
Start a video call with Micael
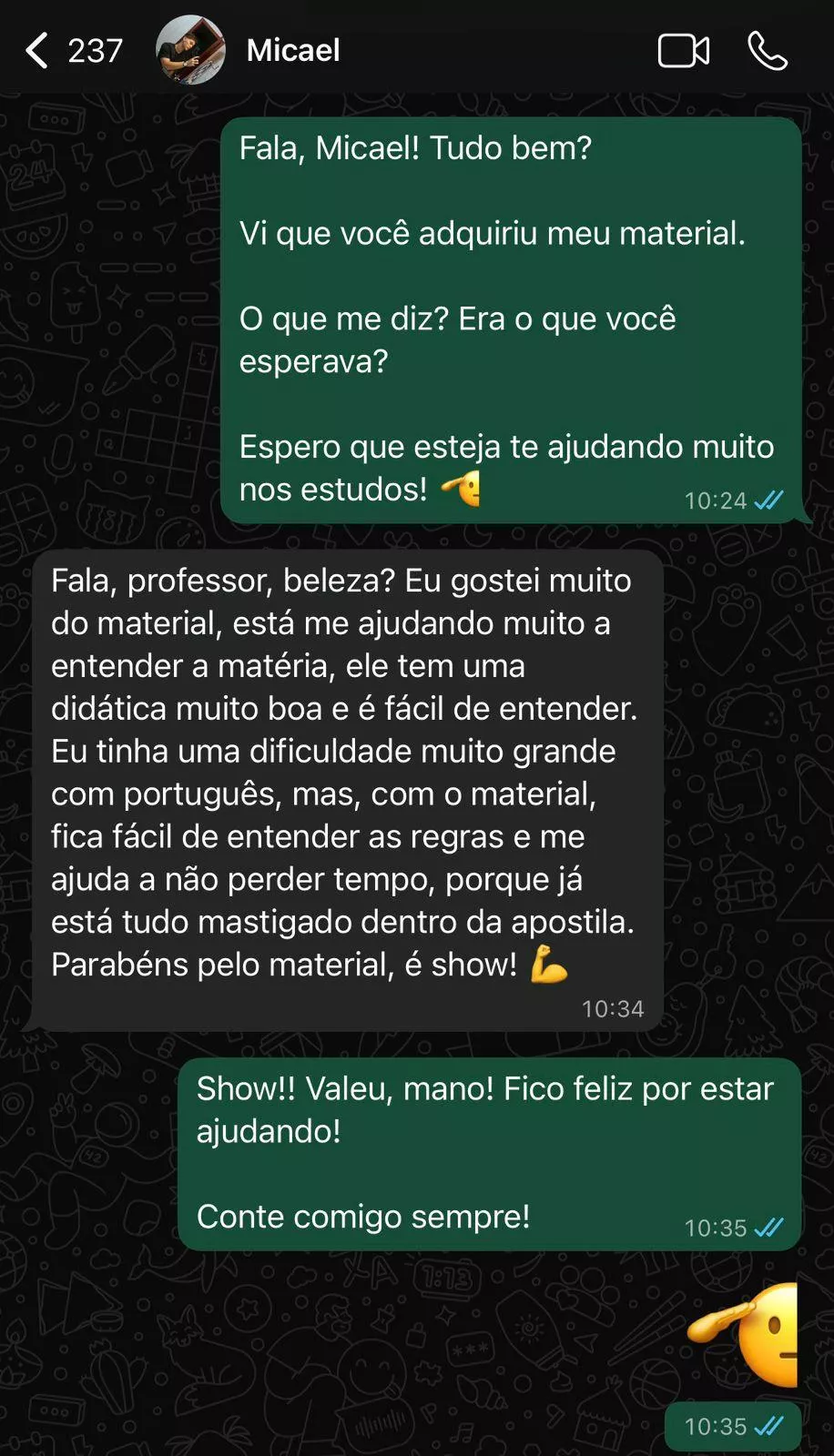point(683,51)
